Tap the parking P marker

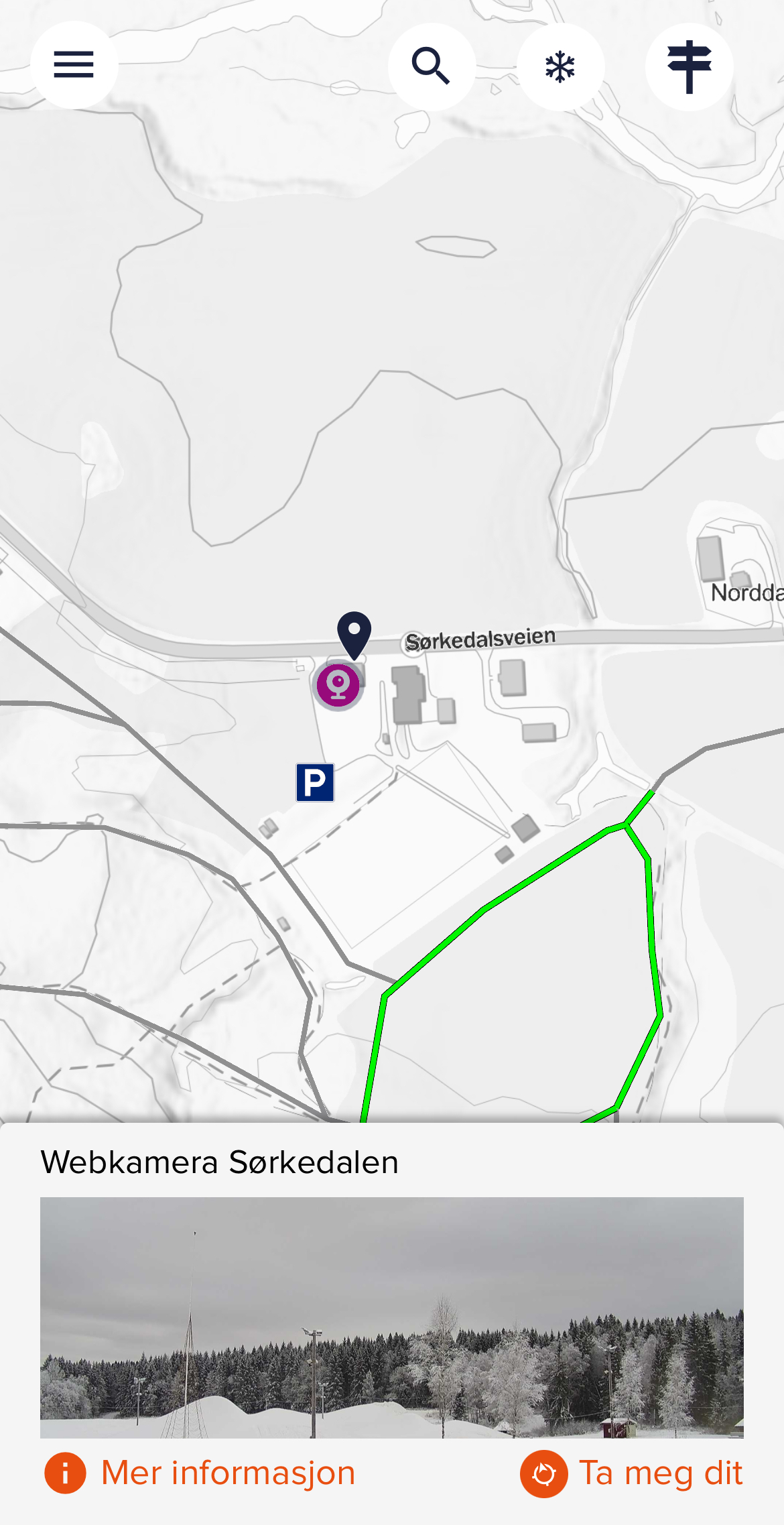(x=315, y=782)
